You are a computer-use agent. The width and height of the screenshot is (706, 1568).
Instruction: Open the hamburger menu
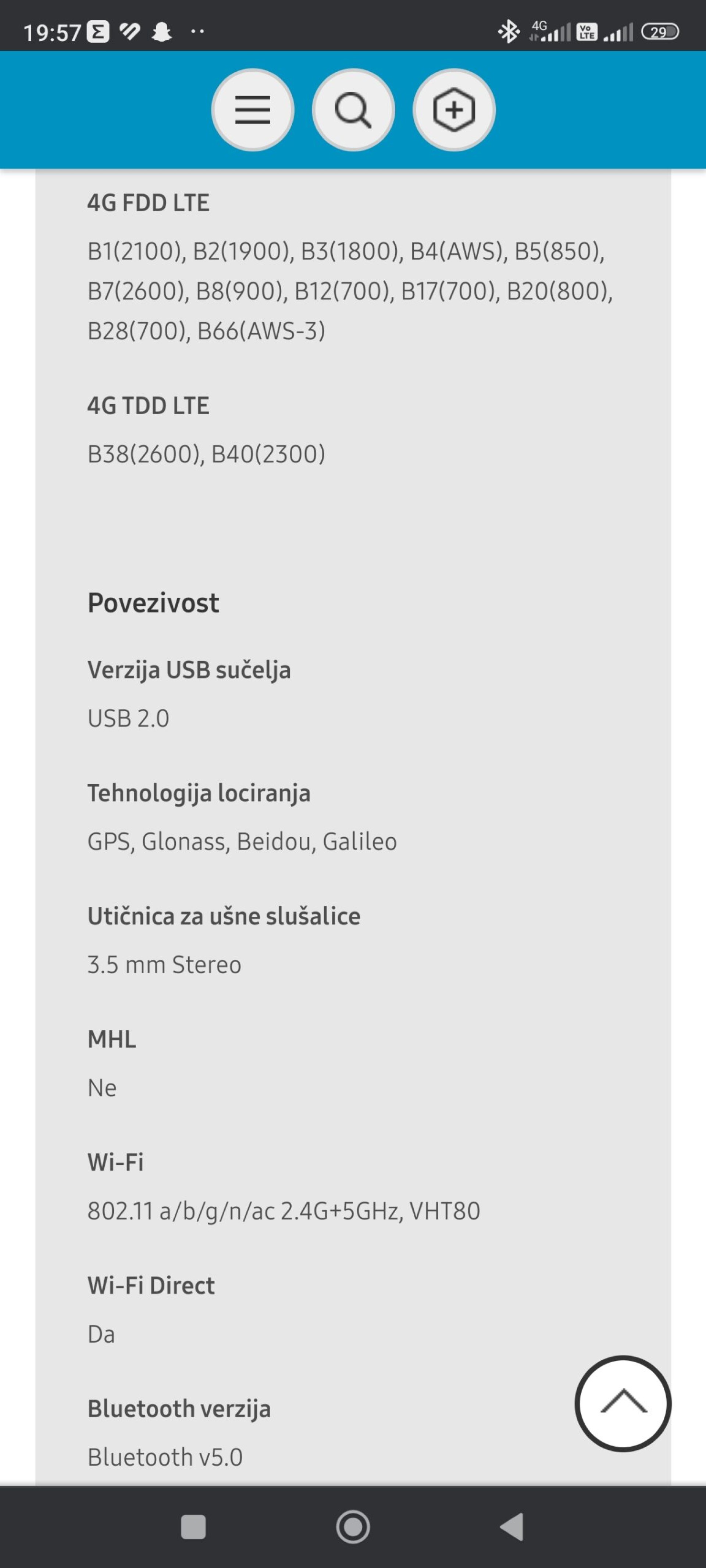tap(253, 110)
